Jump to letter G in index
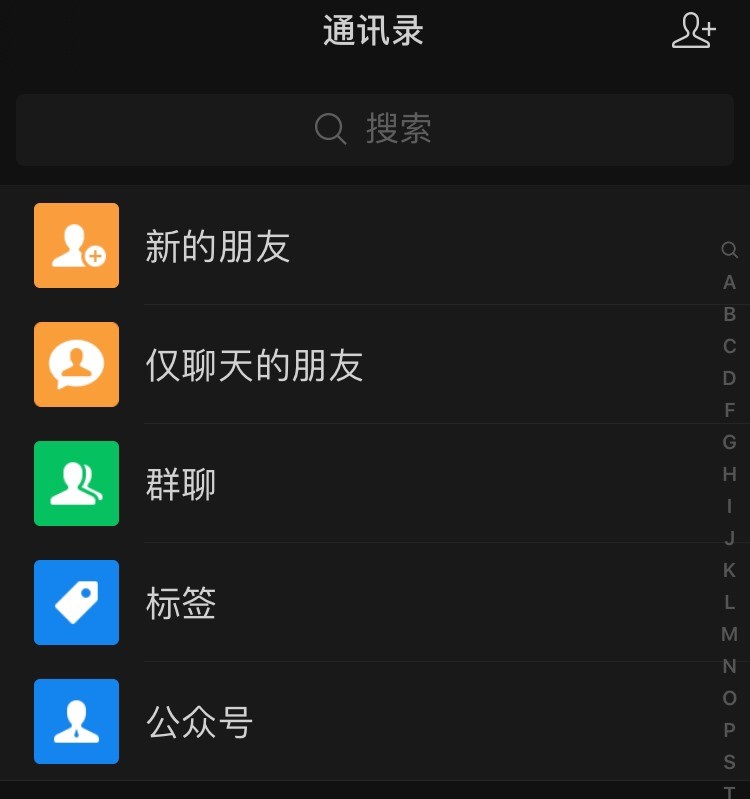The width and height of the screenshot is (750, 799). click(729, 442)
